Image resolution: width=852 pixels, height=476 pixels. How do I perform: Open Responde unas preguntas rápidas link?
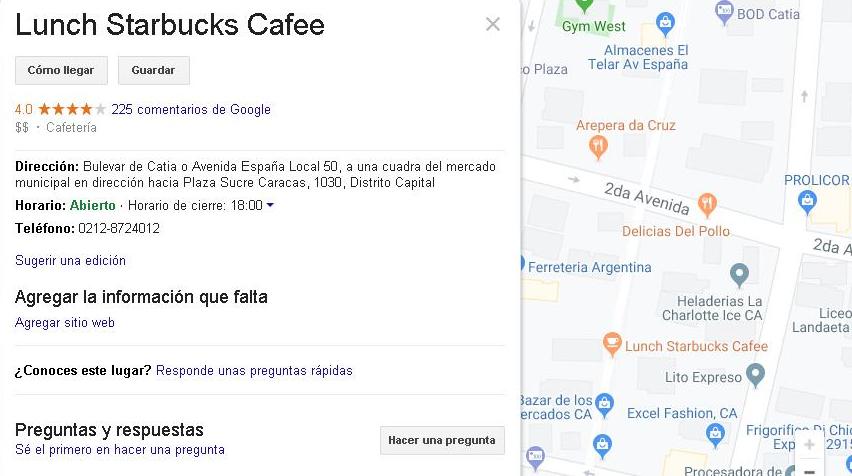coord(254,370)
